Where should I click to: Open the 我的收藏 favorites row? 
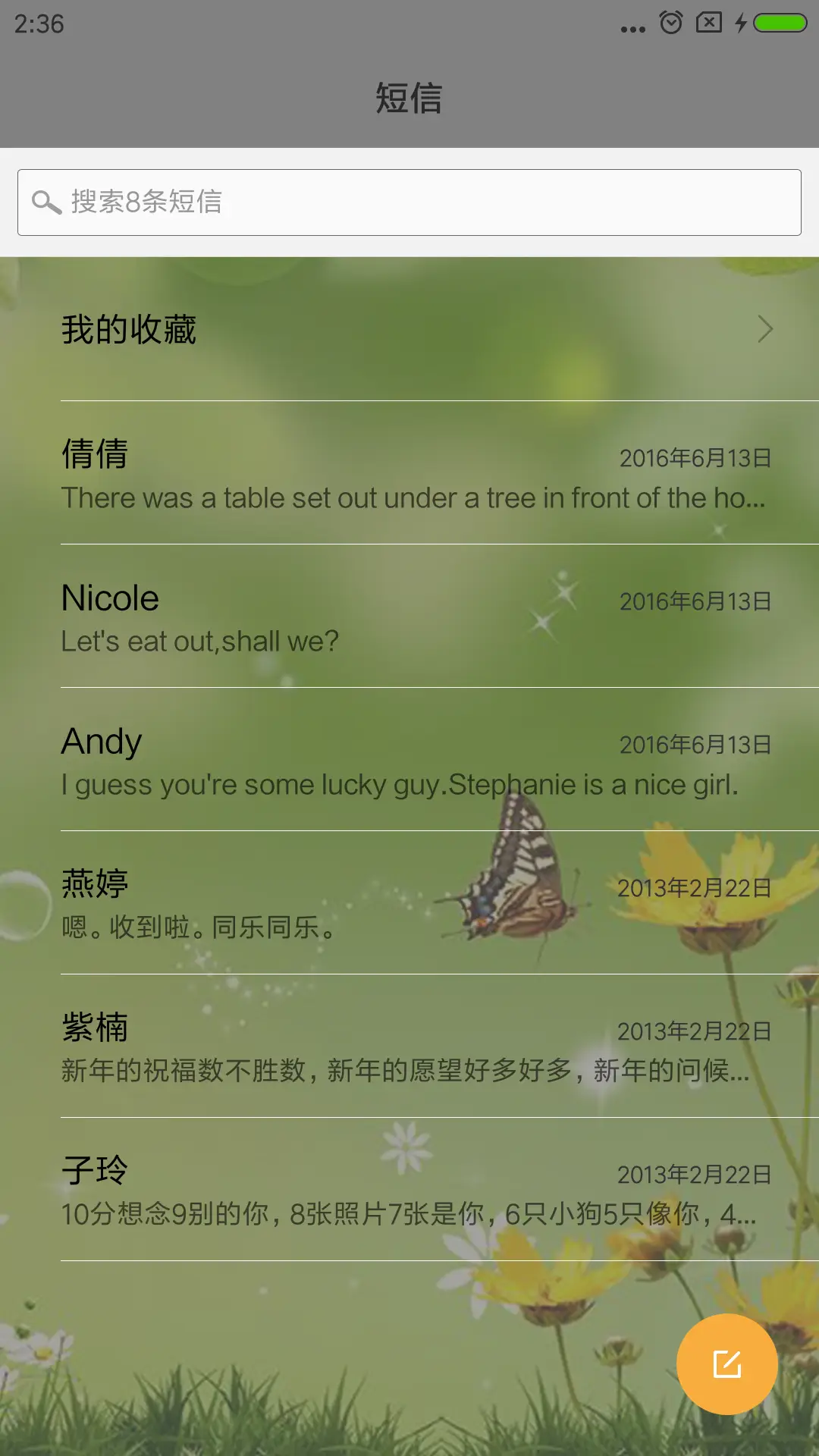click(x=303, y=329)
